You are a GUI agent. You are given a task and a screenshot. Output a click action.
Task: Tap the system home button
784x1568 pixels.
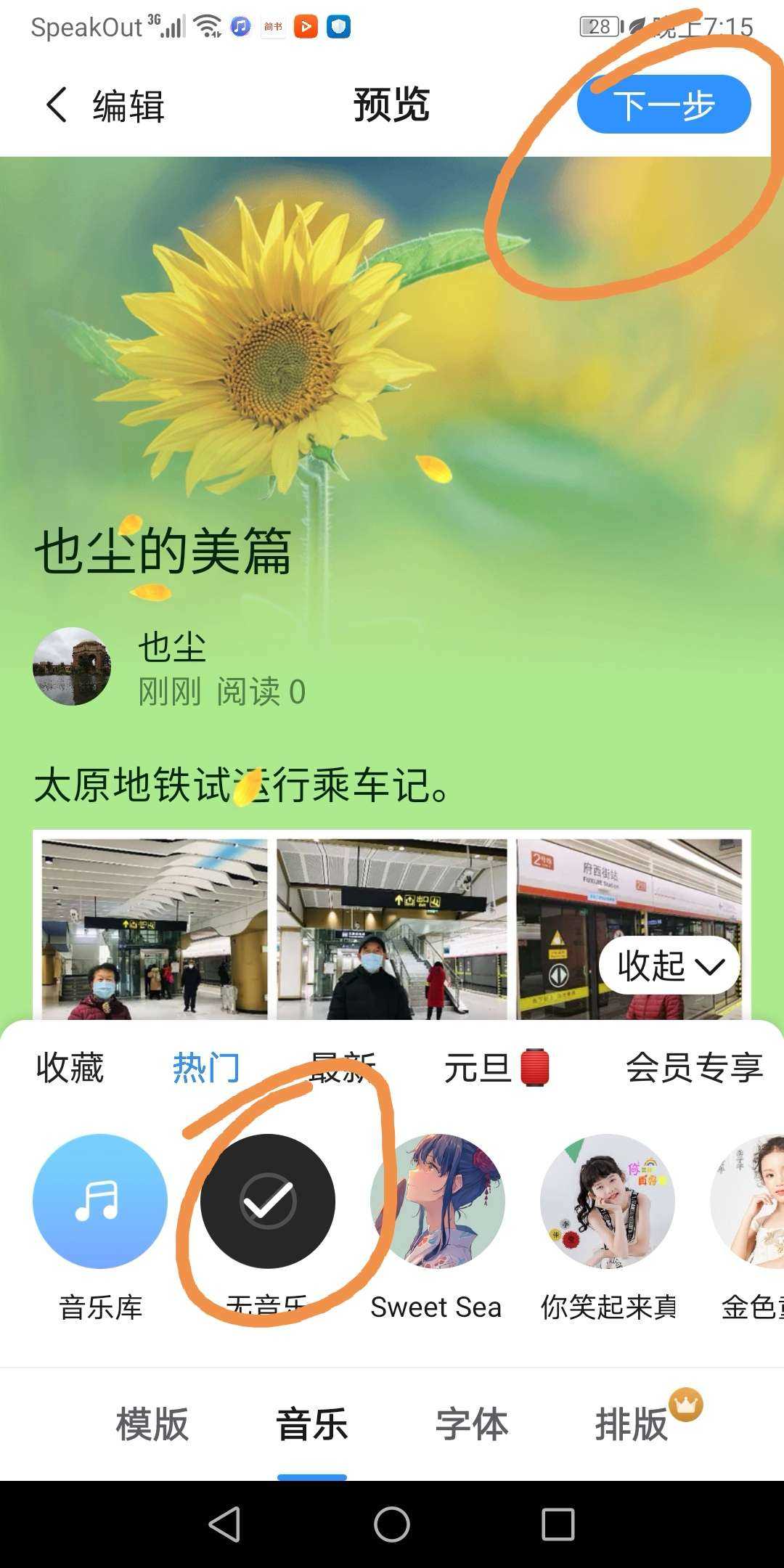click(392, 1524)
